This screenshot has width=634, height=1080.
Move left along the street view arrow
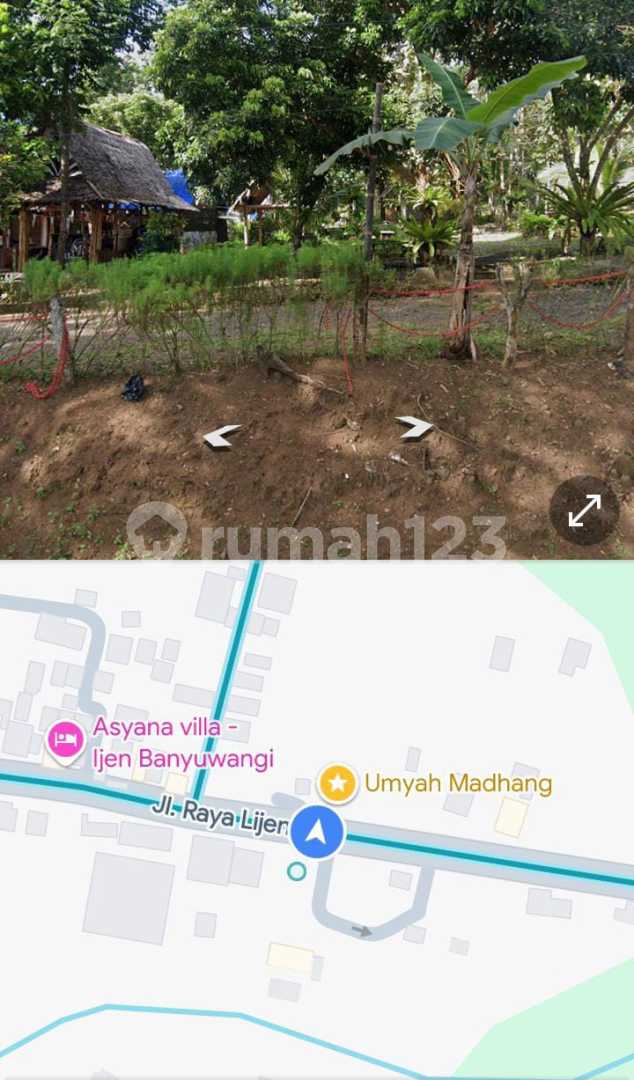coord(222,435)
